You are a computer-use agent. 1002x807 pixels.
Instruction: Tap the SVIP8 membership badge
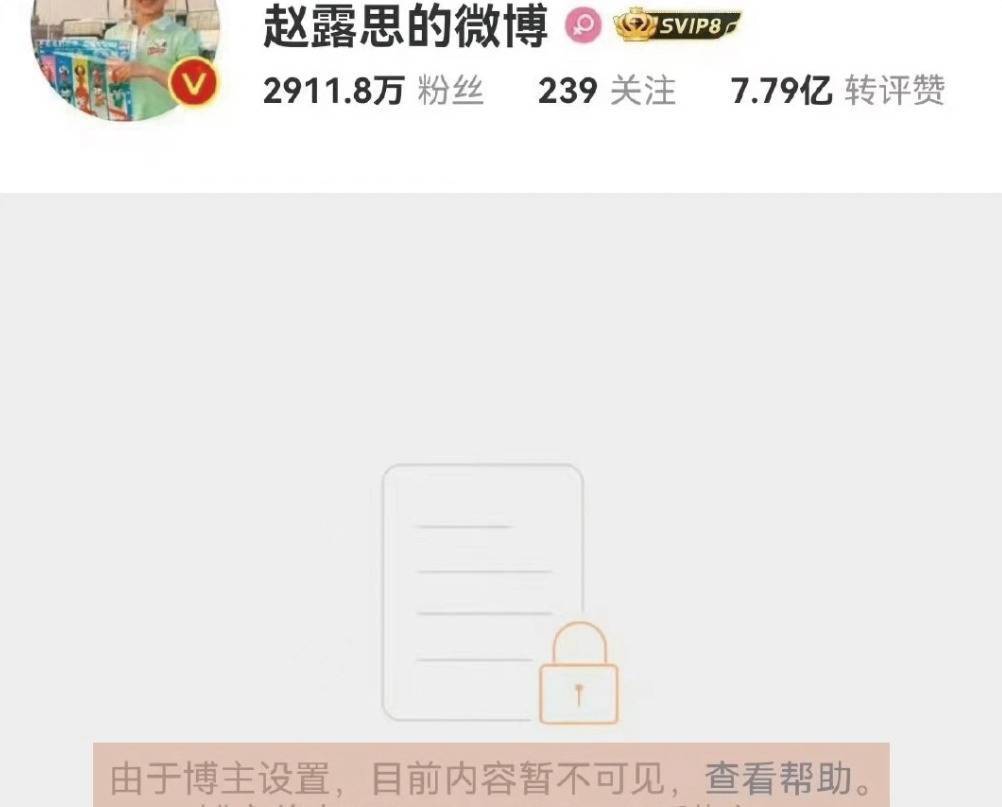677,26
